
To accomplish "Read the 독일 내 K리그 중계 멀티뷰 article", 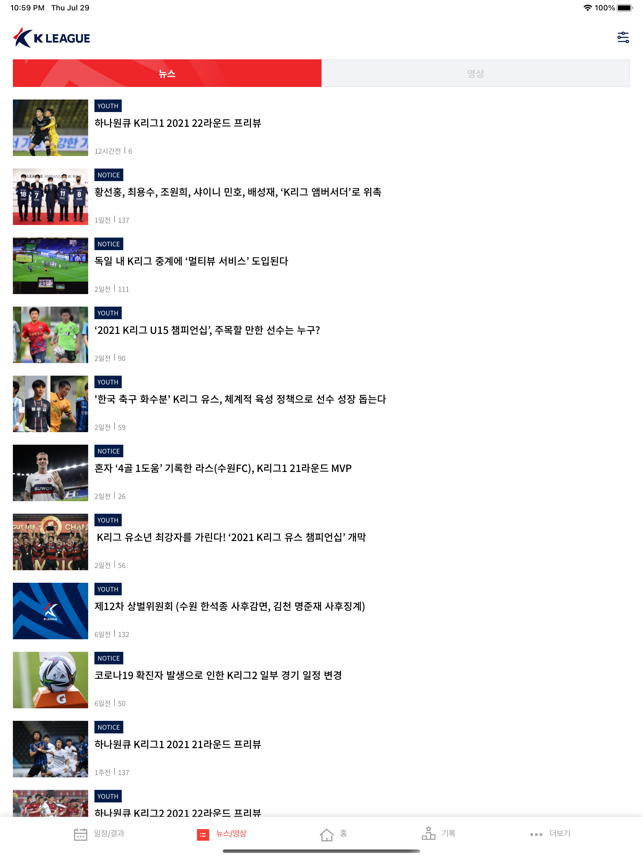I will click(191, 261).
